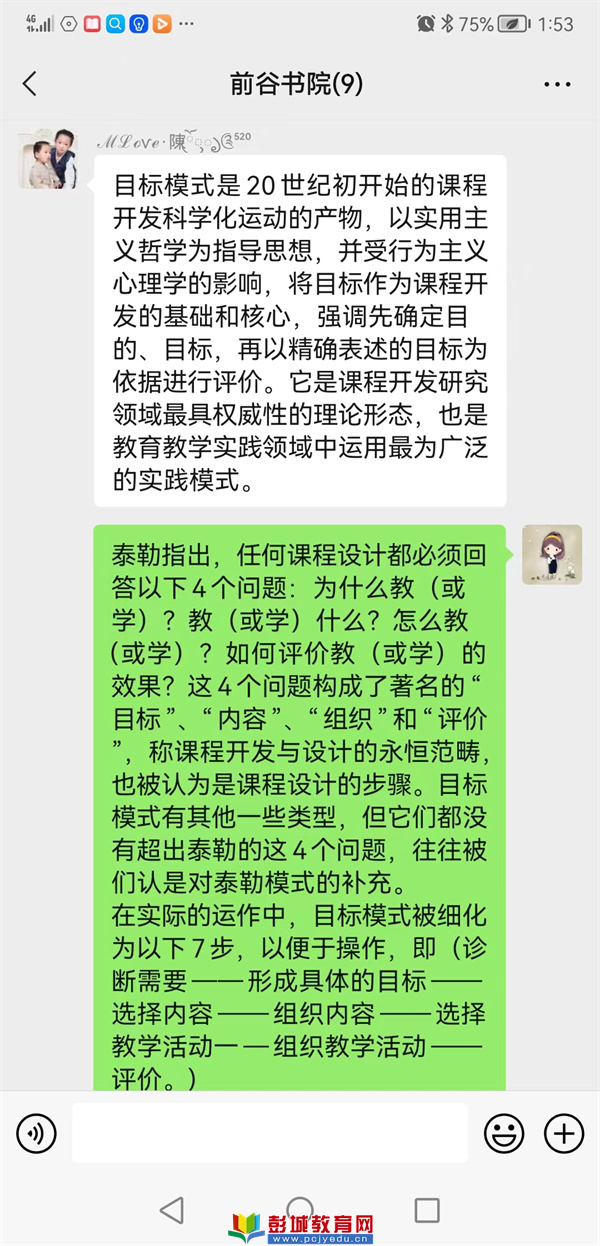Open system recent apps view

[x=427, y=1210]
